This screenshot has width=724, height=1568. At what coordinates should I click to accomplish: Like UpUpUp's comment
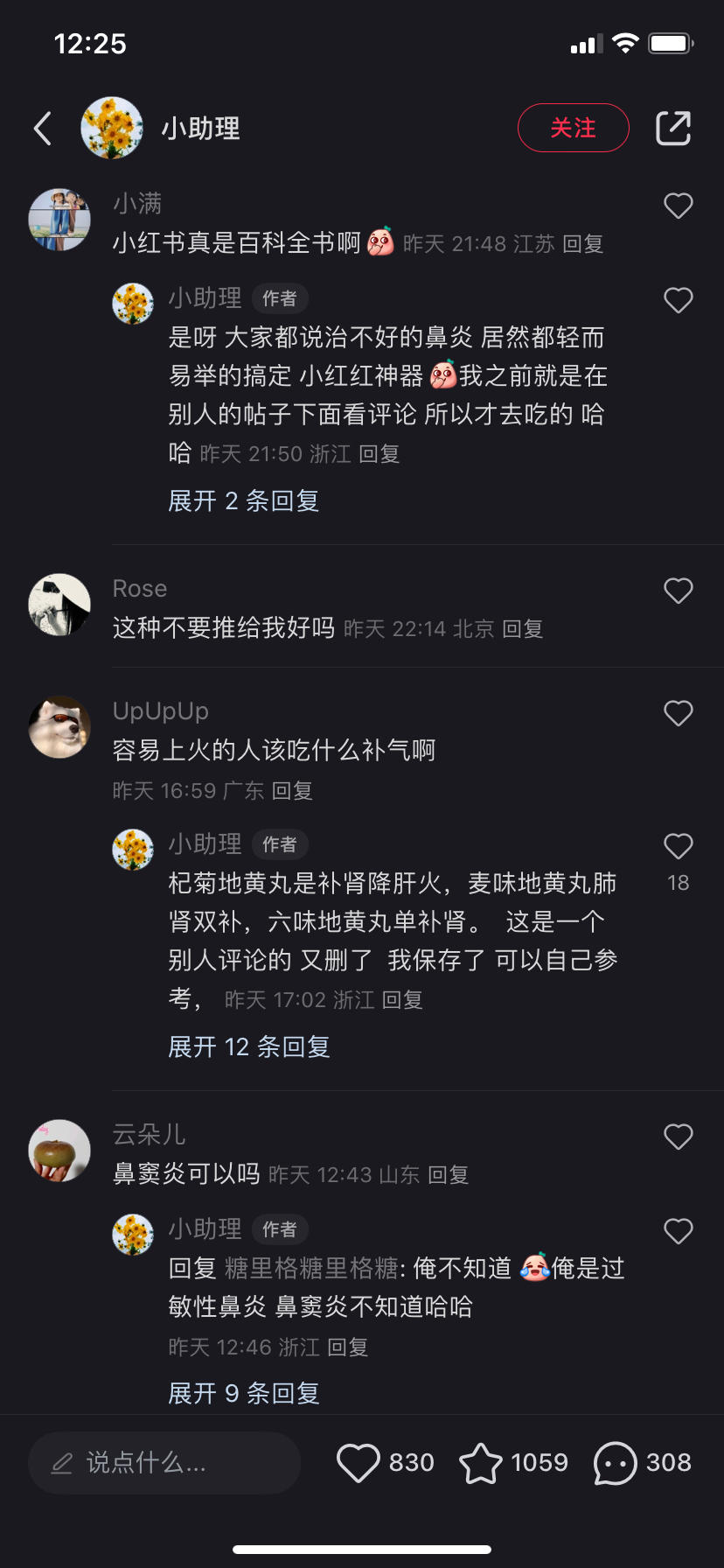pos(678,714)
